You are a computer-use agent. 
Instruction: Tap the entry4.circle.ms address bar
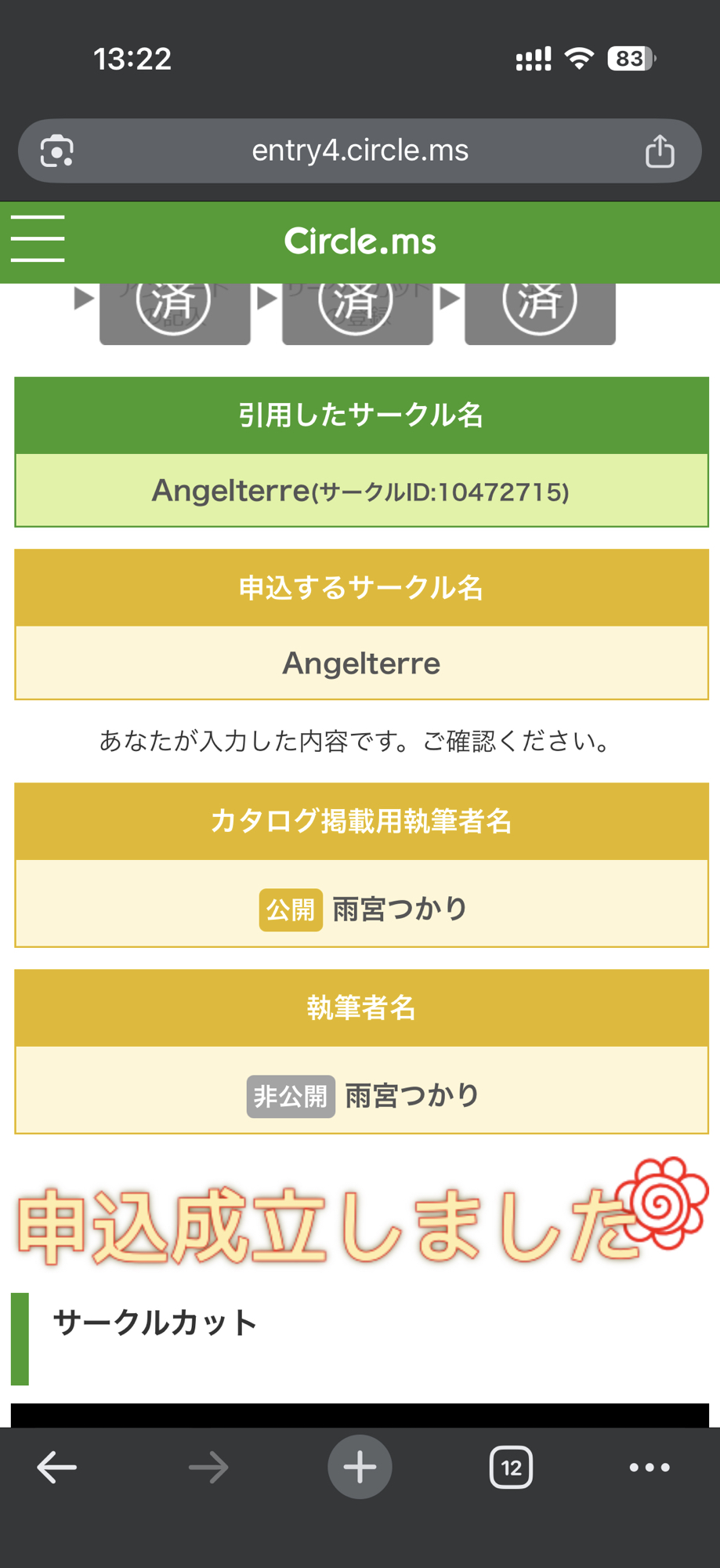(360, 151)
